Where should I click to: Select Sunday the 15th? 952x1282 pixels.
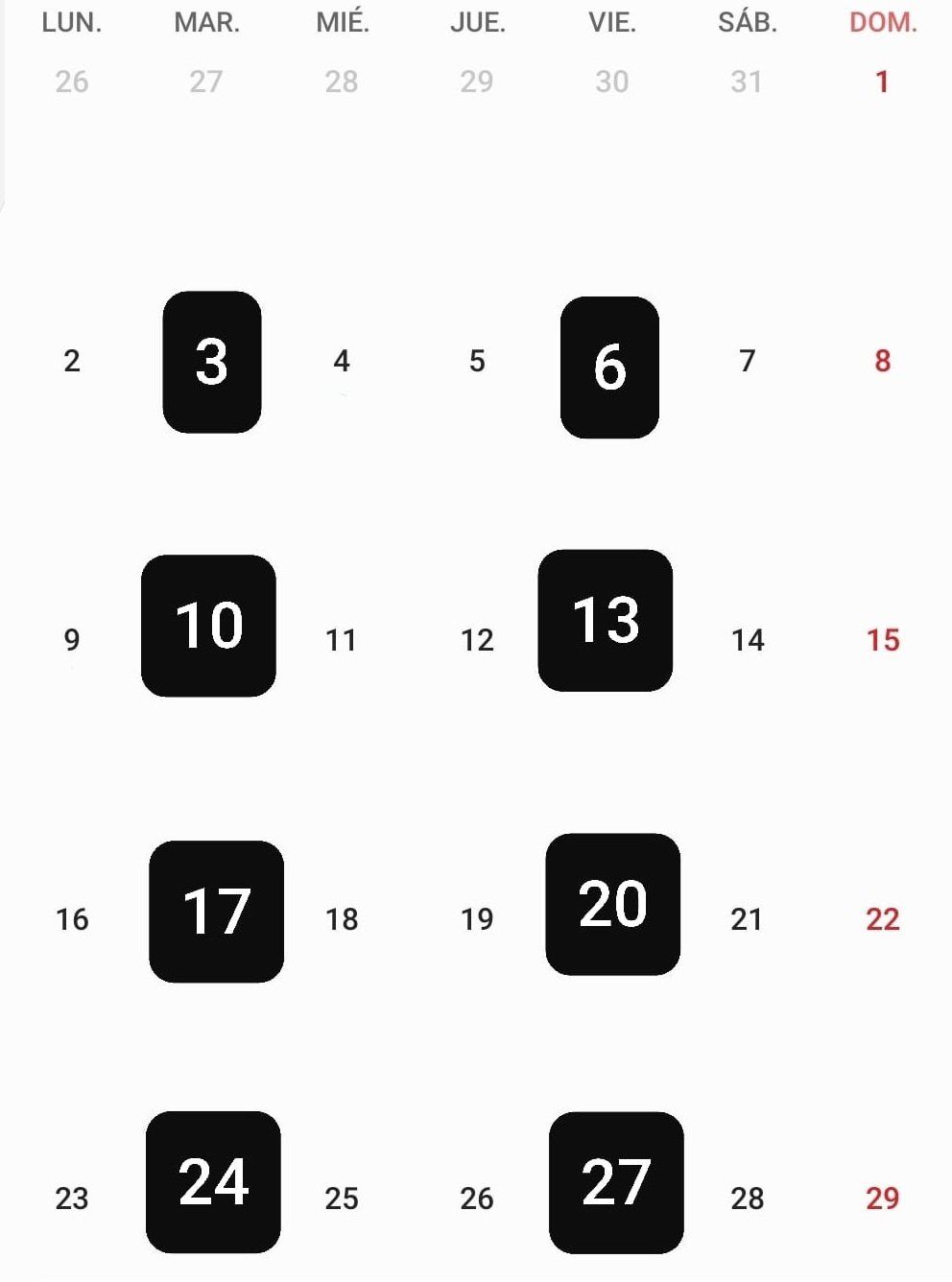pos(882,640)
